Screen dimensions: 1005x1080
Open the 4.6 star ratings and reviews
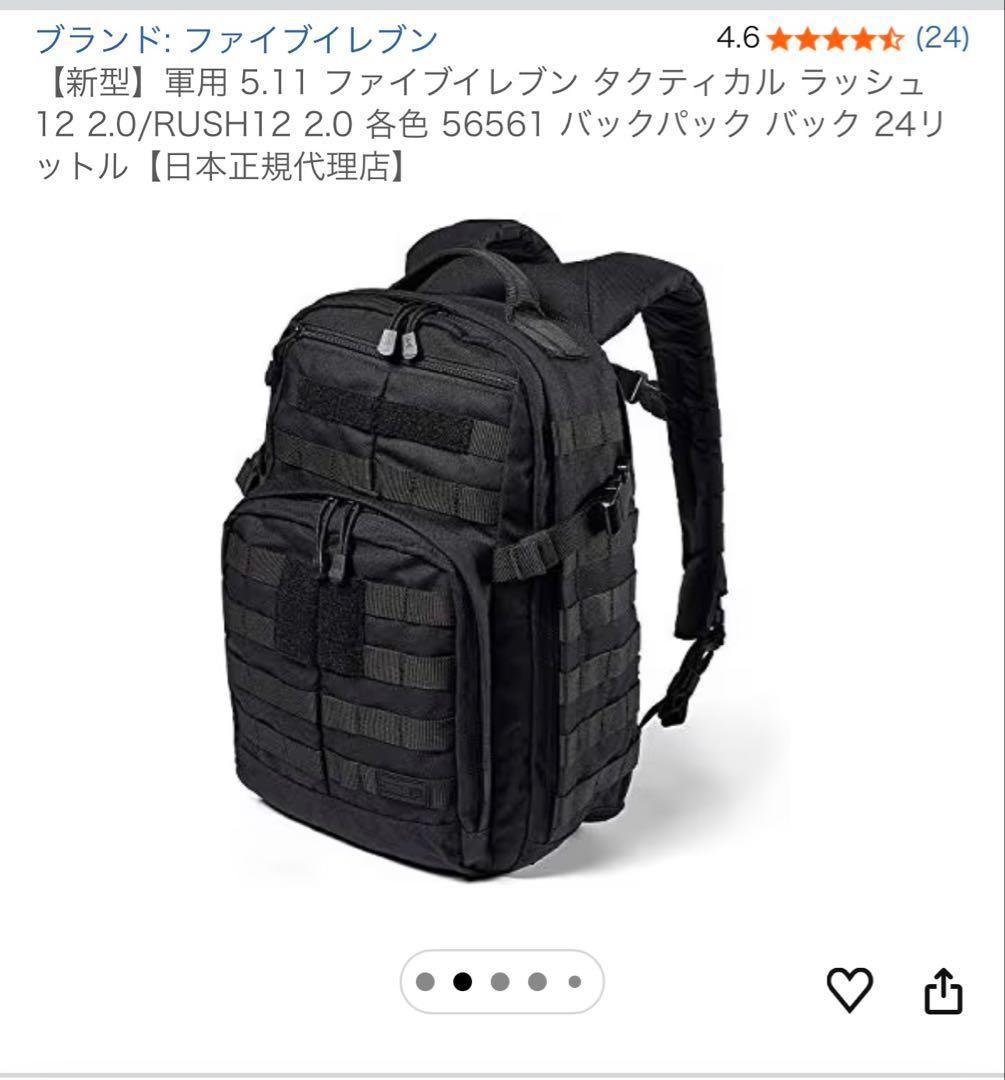coord(842,38)
